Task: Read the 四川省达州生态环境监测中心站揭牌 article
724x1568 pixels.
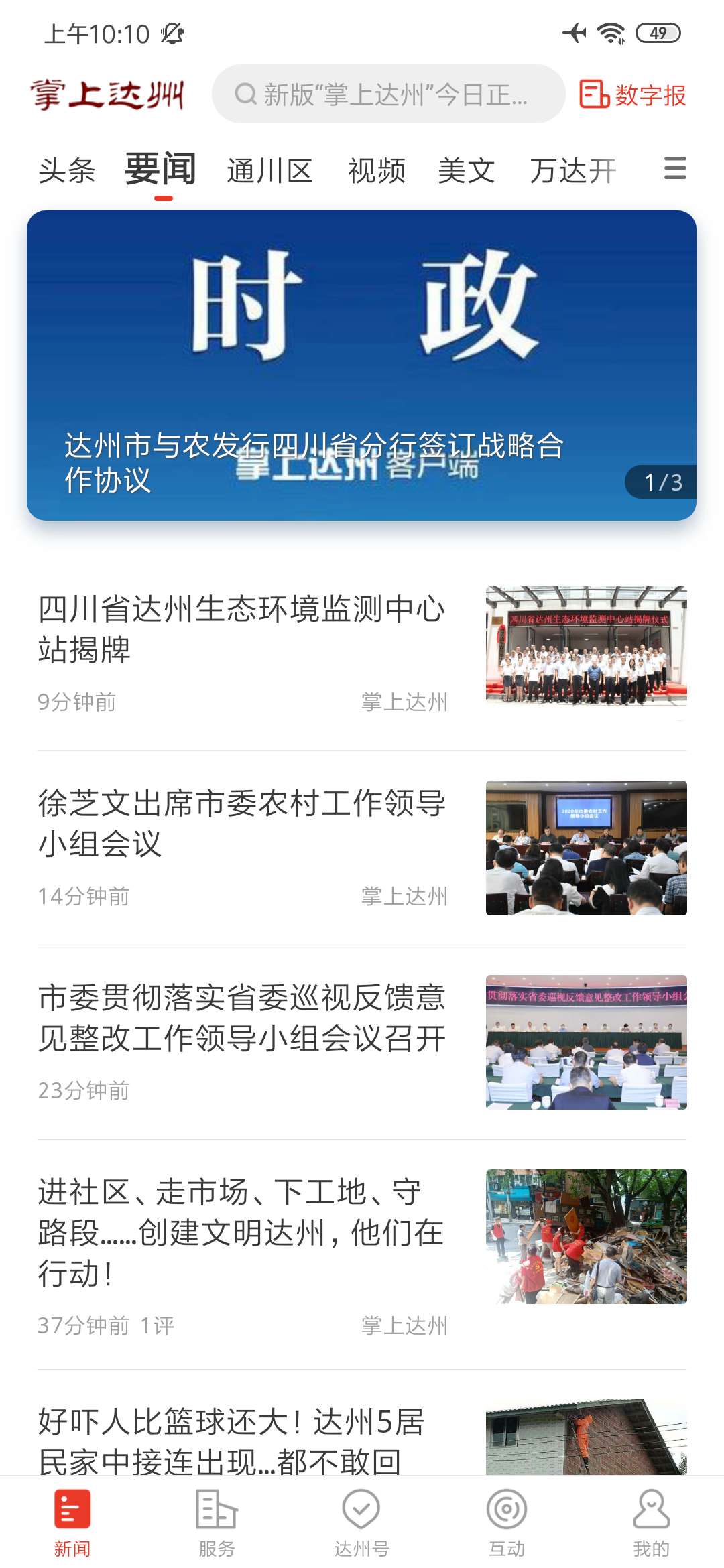Action: coord(241,629)
